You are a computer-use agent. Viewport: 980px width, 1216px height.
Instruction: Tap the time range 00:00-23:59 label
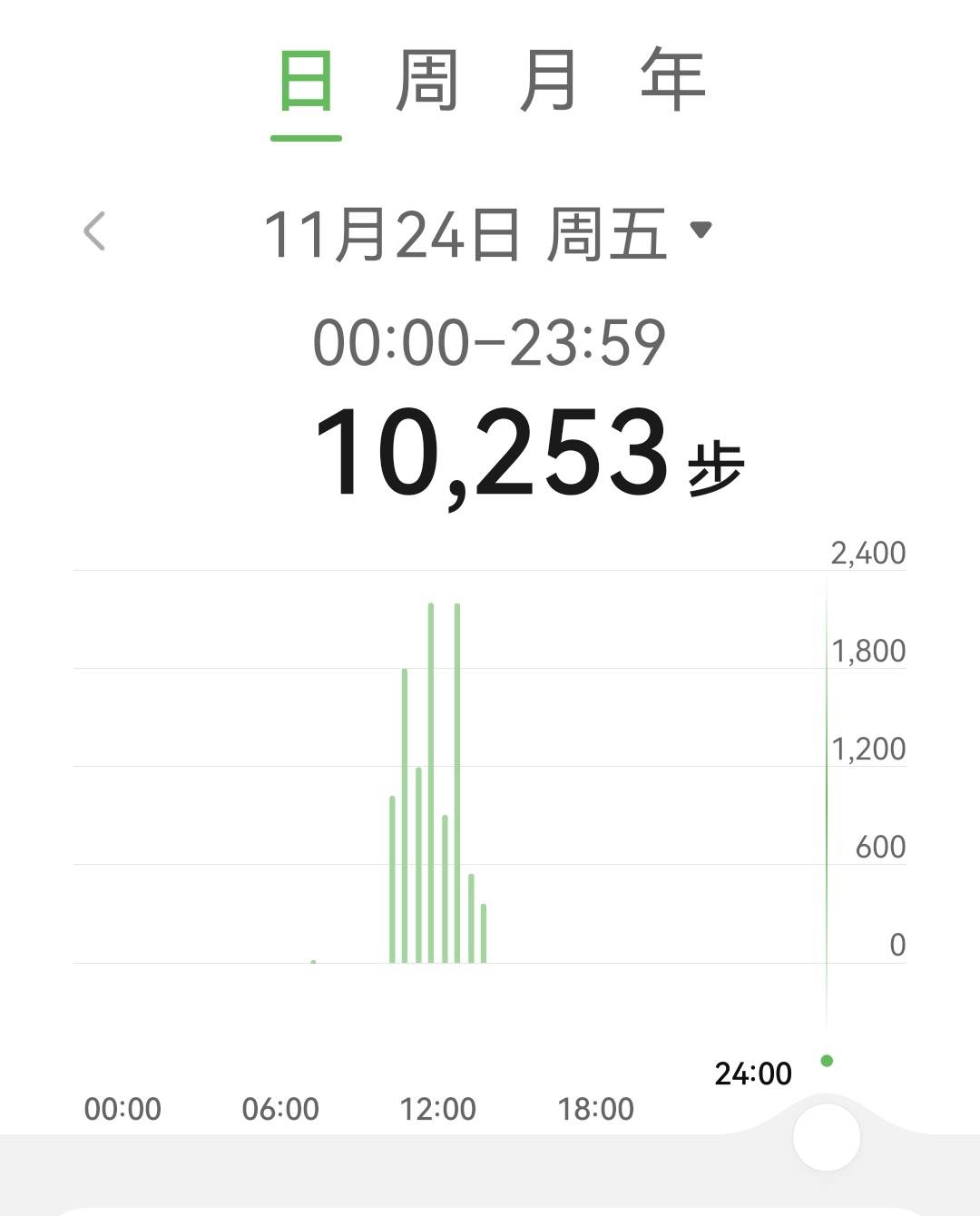pyautogui.click(x=490, y=340)
